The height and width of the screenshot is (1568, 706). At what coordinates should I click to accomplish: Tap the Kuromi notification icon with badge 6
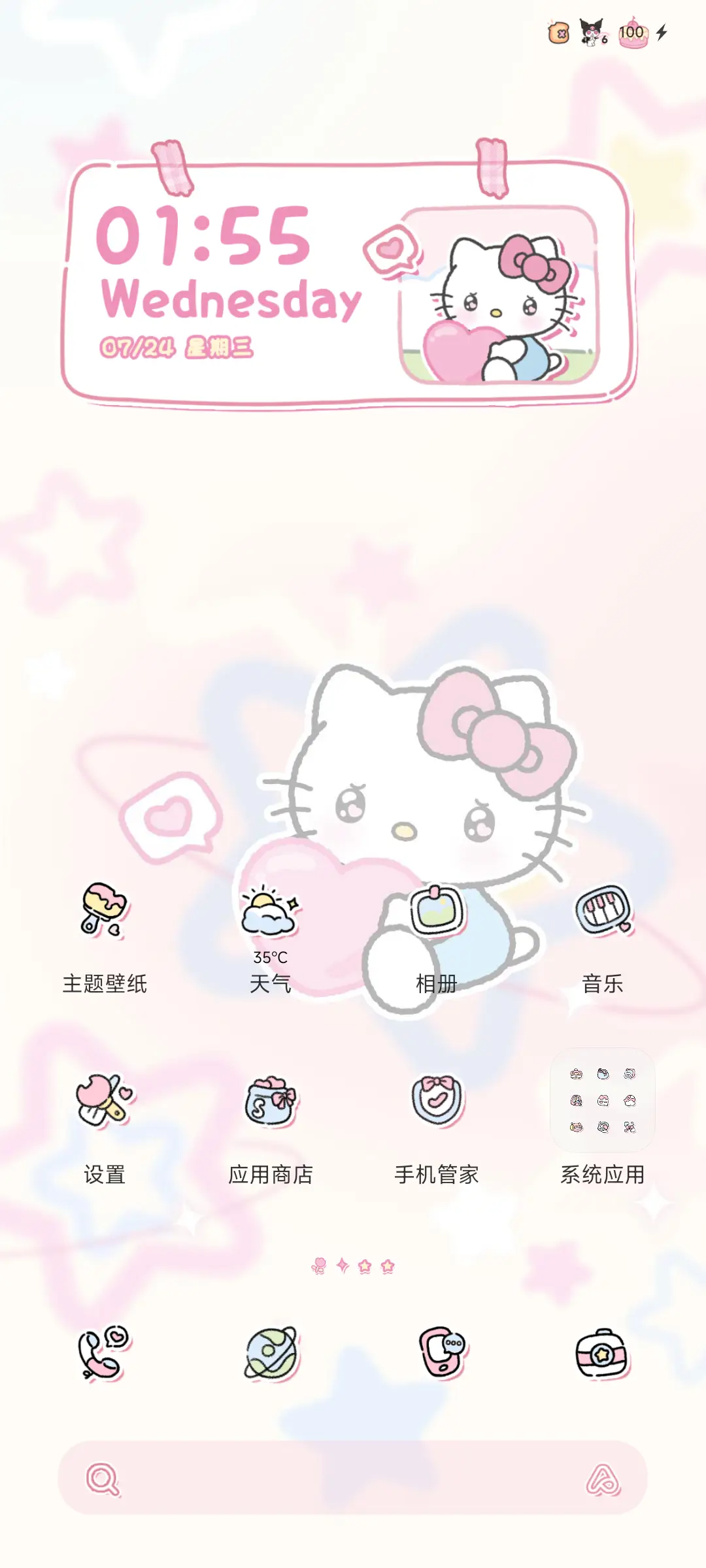(592, 34)
